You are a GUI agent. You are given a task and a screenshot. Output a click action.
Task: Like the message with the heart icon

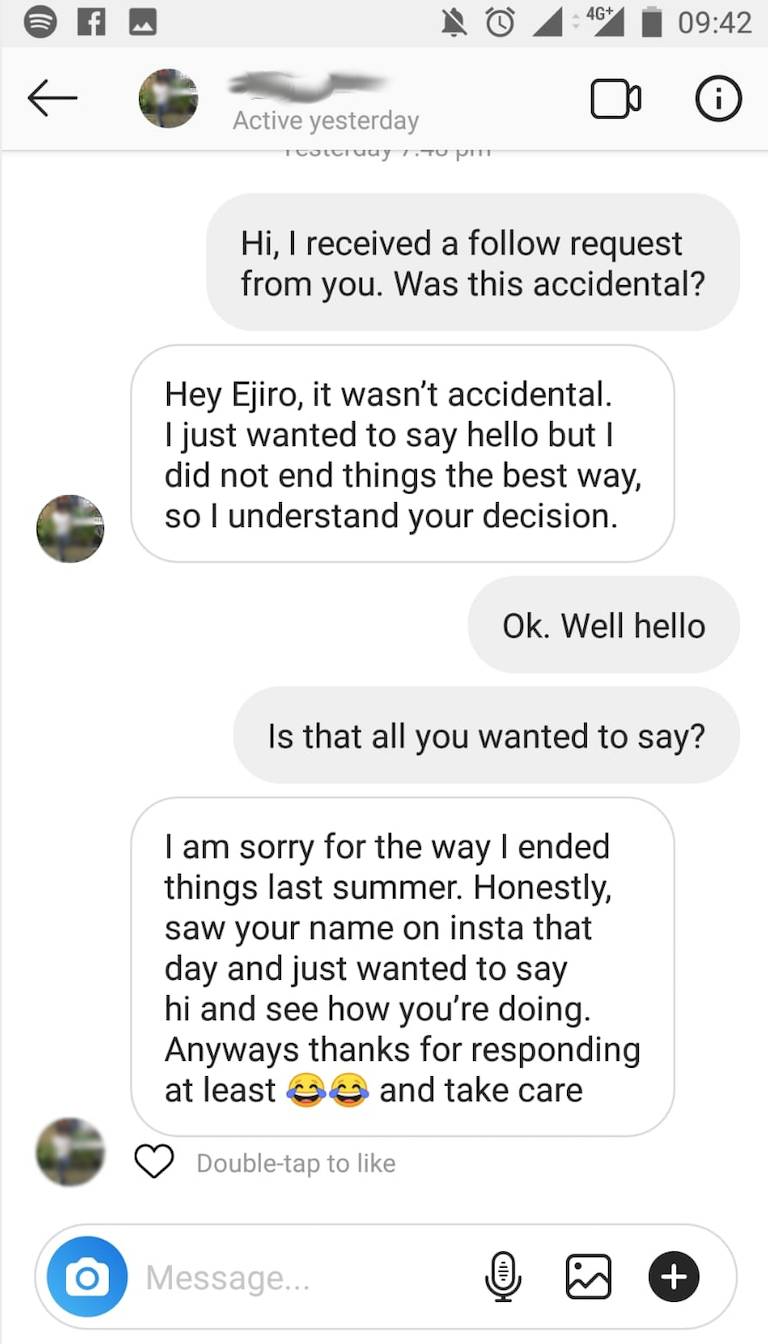pos(154,1162)
